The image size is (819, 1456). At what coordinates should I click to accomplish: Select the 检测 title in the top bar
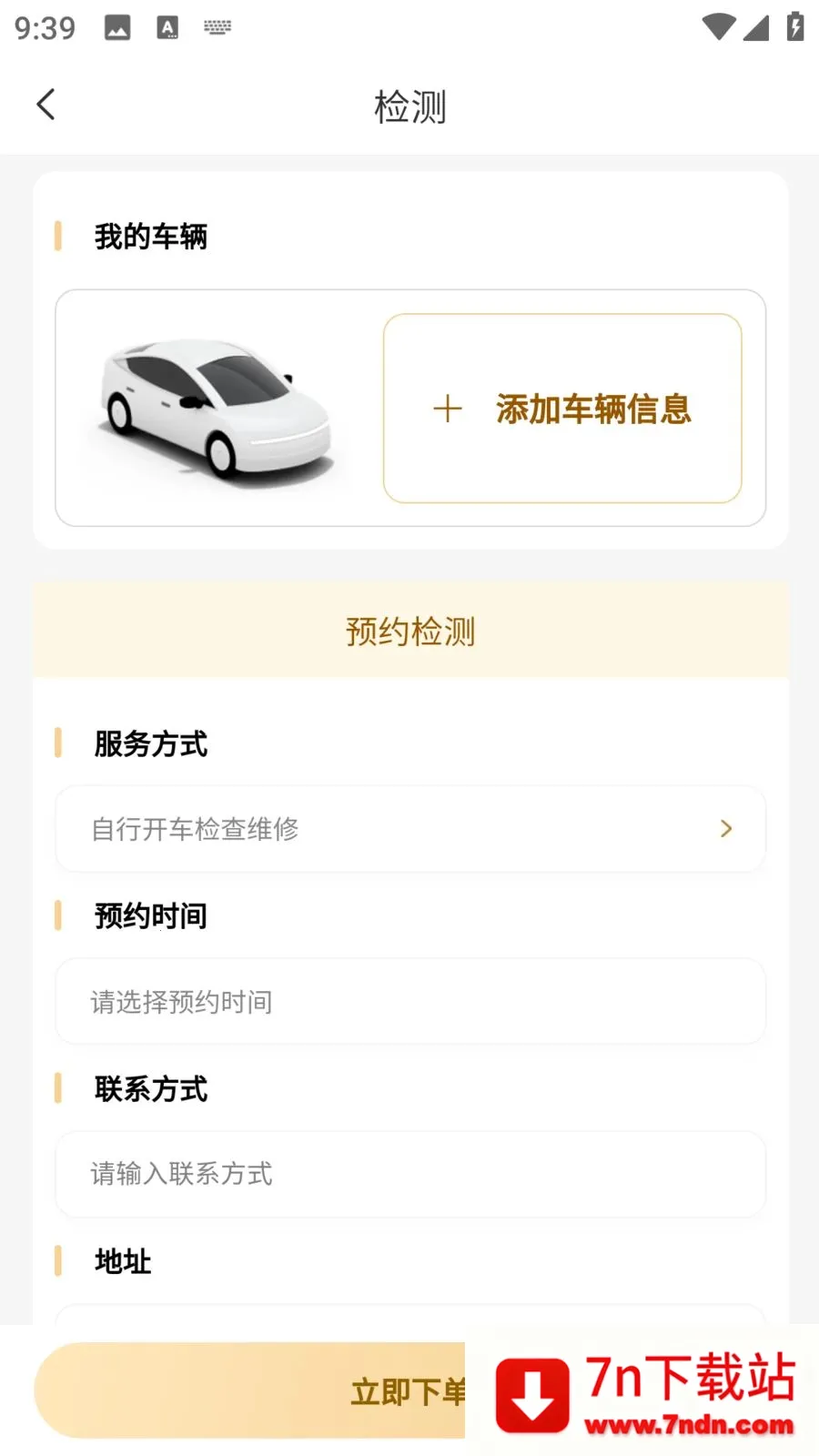point(409,106)
